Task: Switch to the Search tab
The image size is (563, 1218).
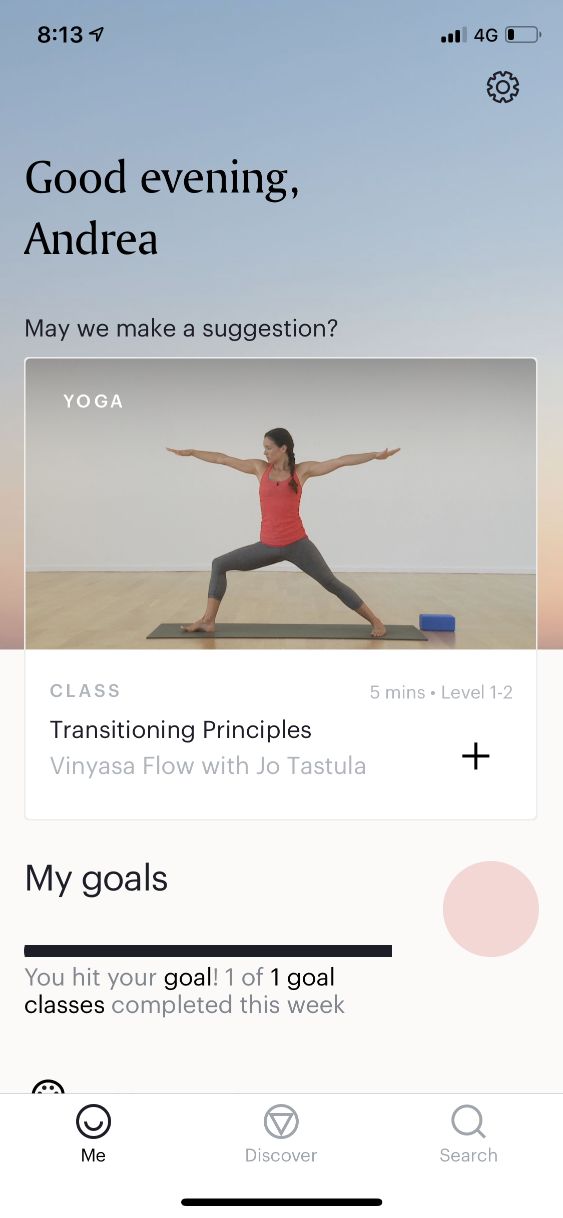Action: click(468, 1134)
